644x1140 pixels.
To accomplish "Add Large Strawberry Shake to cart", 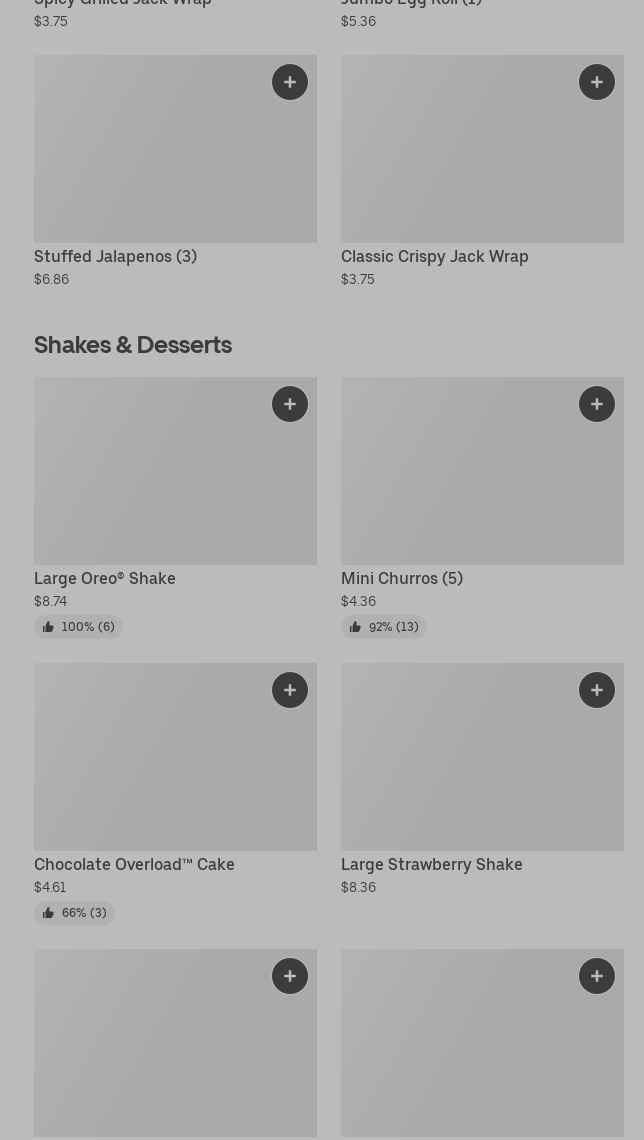I will pos(597,690).
